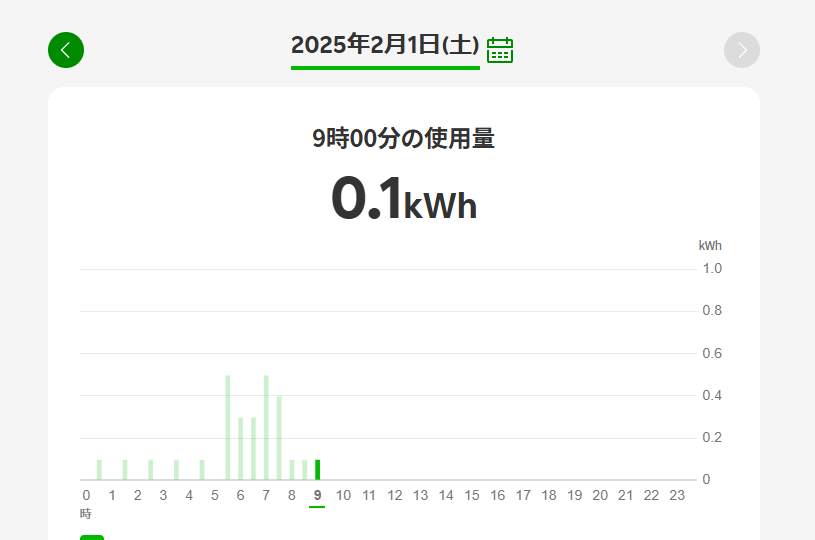Go to the previous day
Image resolution: width=815 pixels, height=540 pixels.
(x=66, y=50)
